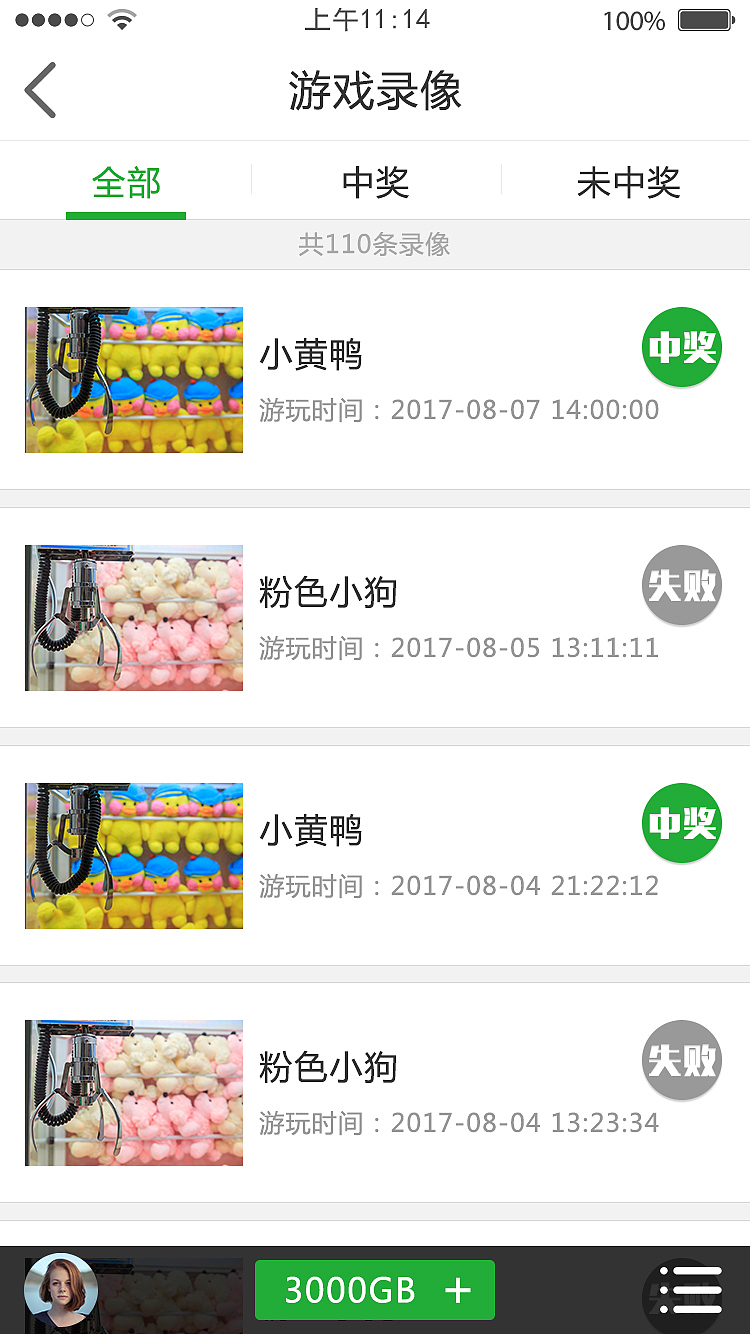Tap the user avatar in the bottom bar
This screenshot has width=750, height=1334.
pyautogui.click(x=61, y=1290)
